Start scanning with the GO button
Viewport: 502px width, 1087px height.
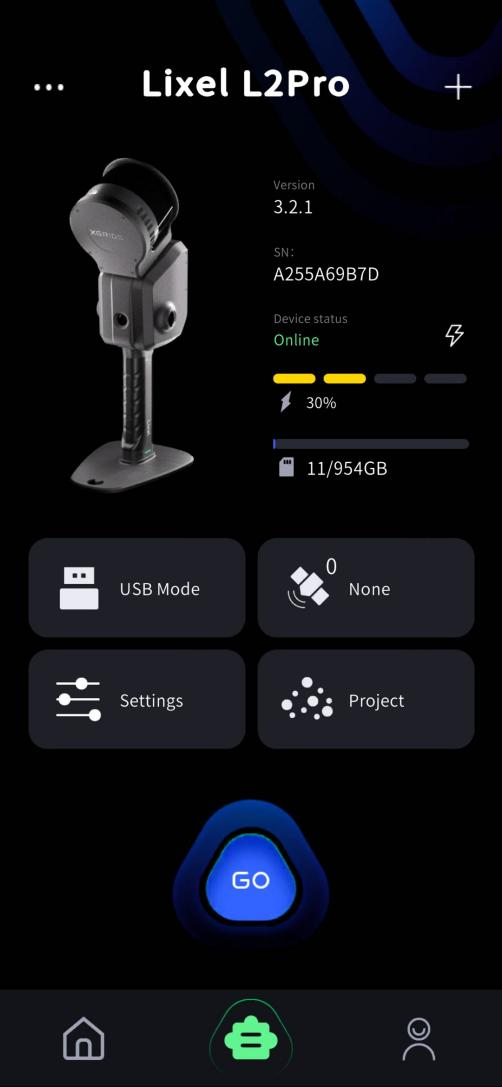tap(250, 879)
